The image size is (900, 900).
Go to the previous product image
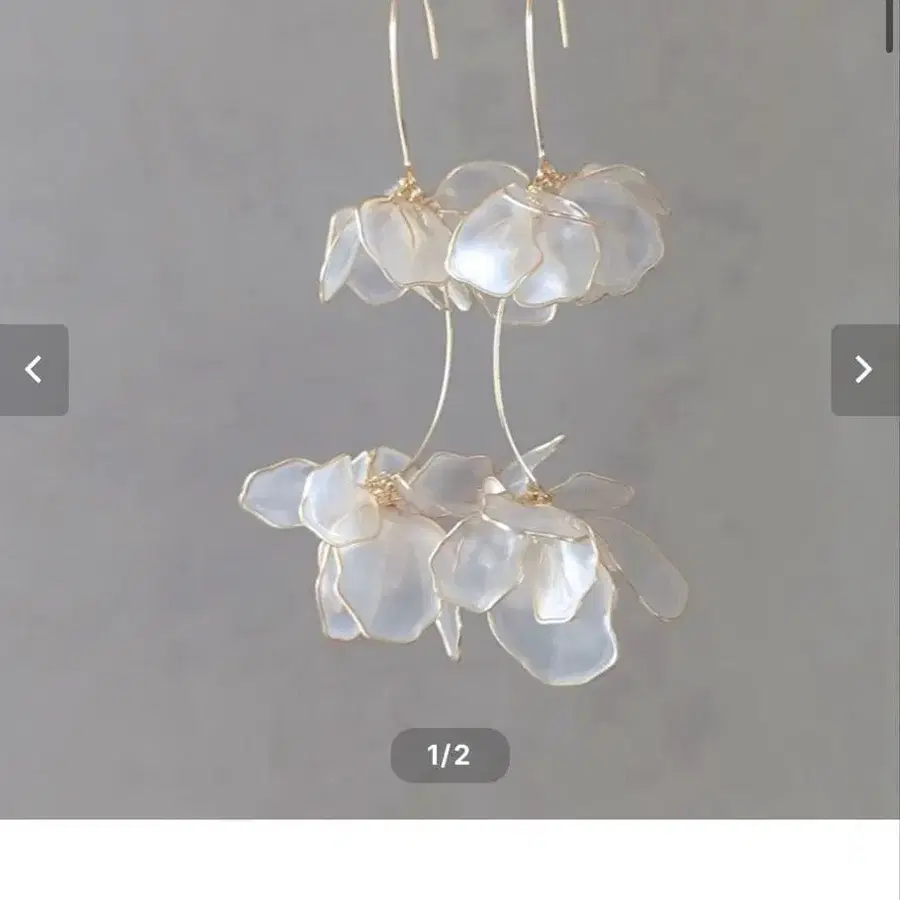pos(34,370)
